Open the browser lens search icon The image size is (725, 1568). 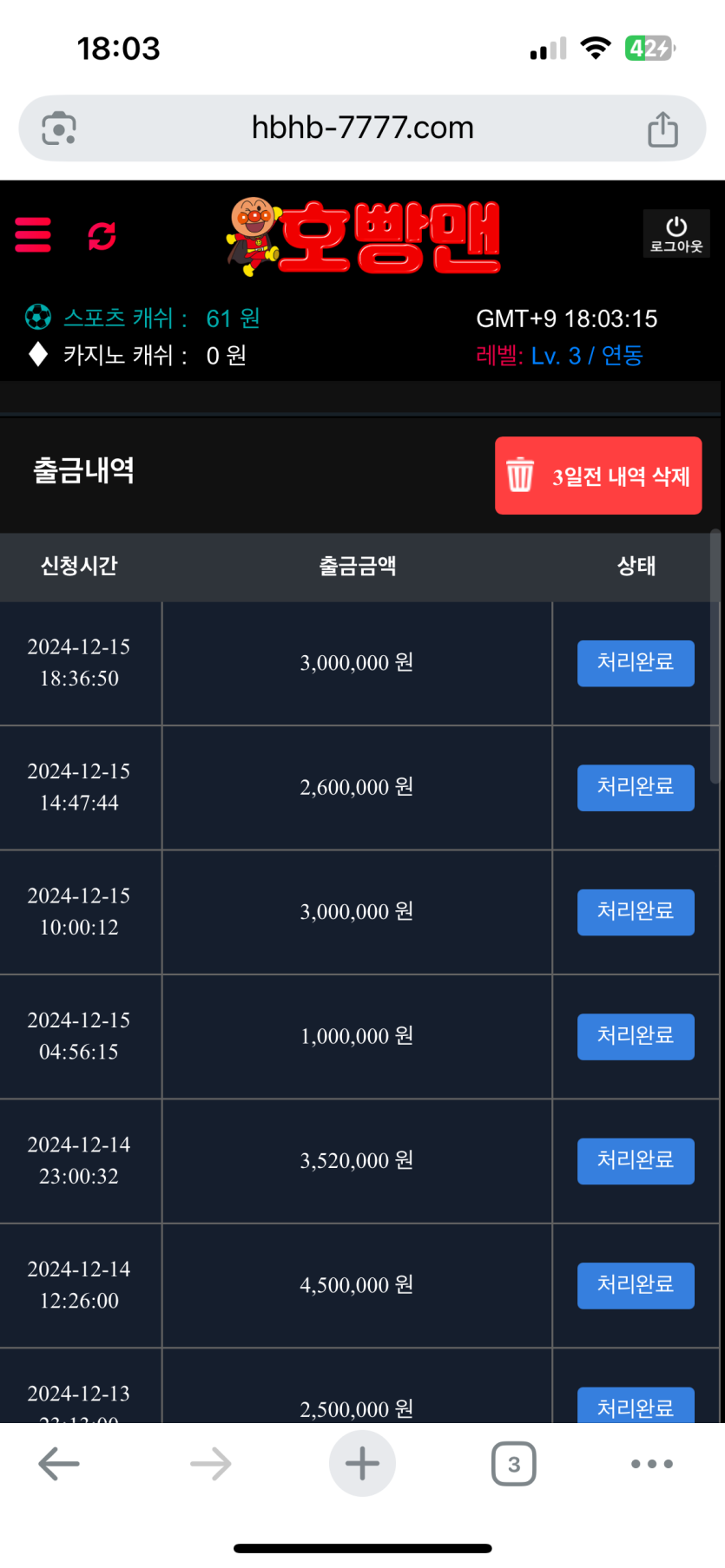[x=59, y=128]
